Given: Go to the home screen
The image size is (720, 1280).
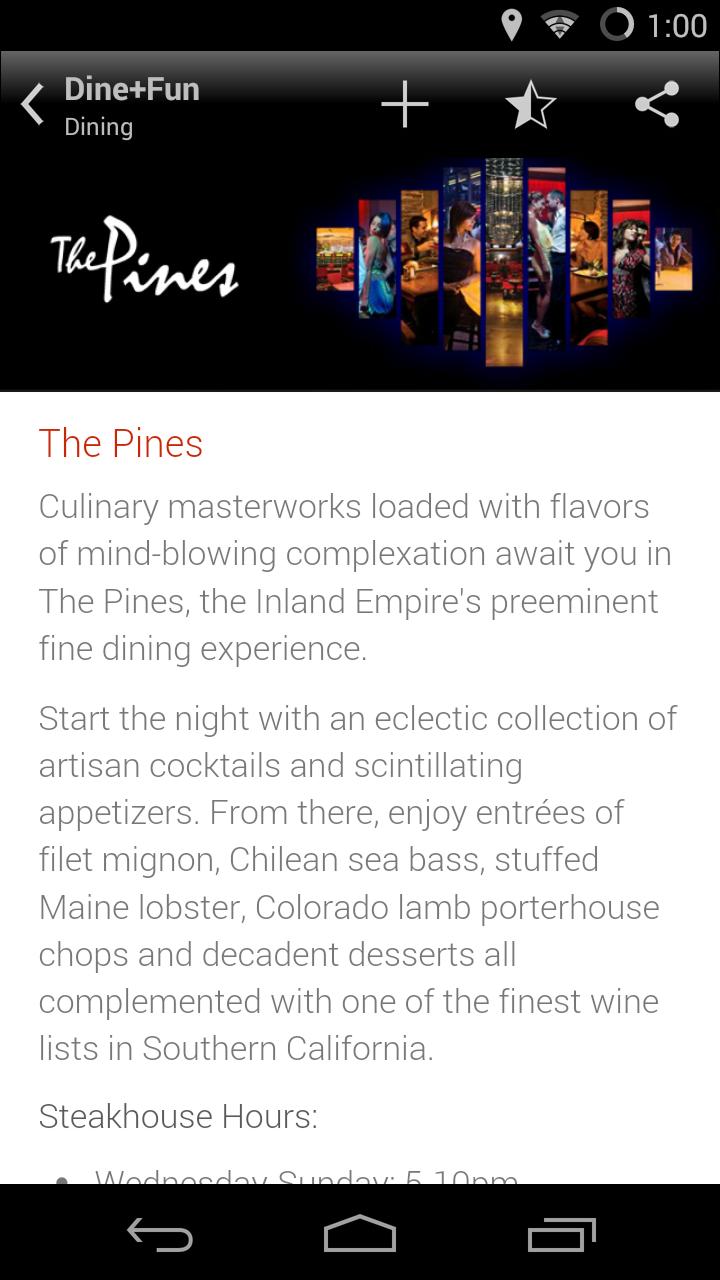Looking at the screenshot, I should click(x=360, y=1235).
